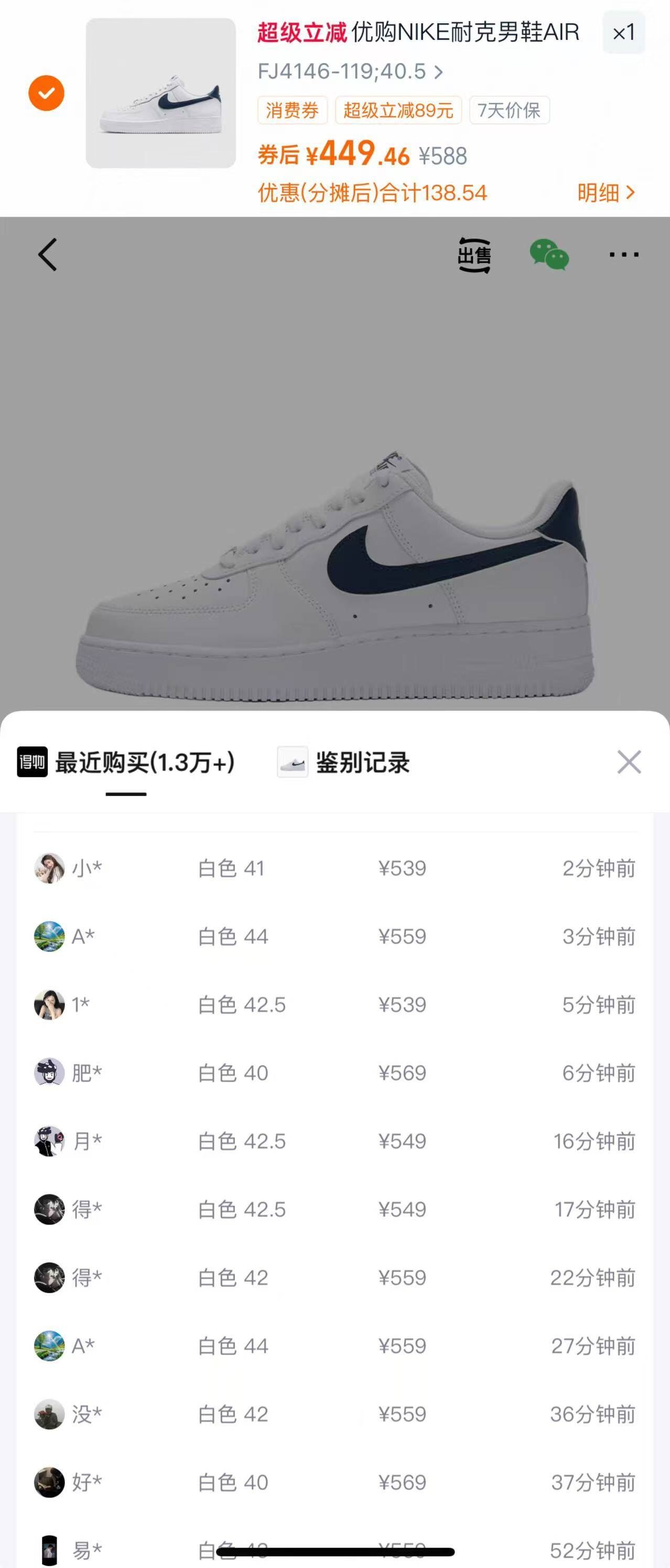Change the FJ4146-119;40.5 size option
The height and width of the screenshot is (1568, 670).
pyautogui.click(x=350, y=72)
